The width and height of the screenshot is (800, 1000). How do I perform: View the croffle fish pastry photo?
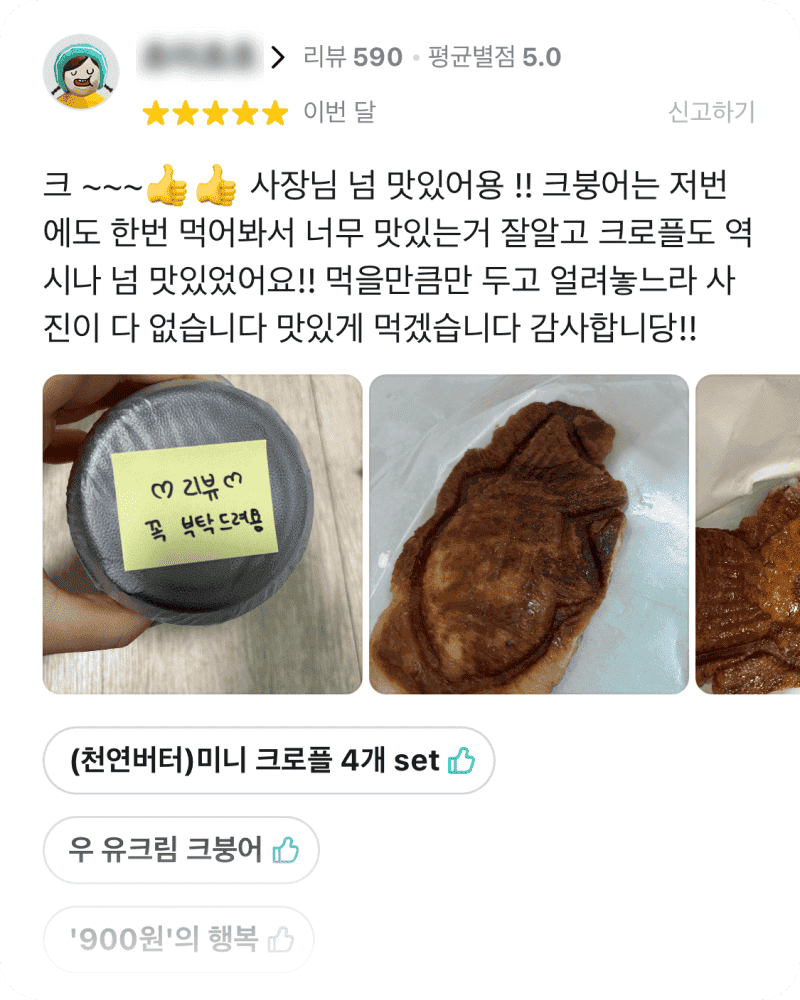coord(529,534)
